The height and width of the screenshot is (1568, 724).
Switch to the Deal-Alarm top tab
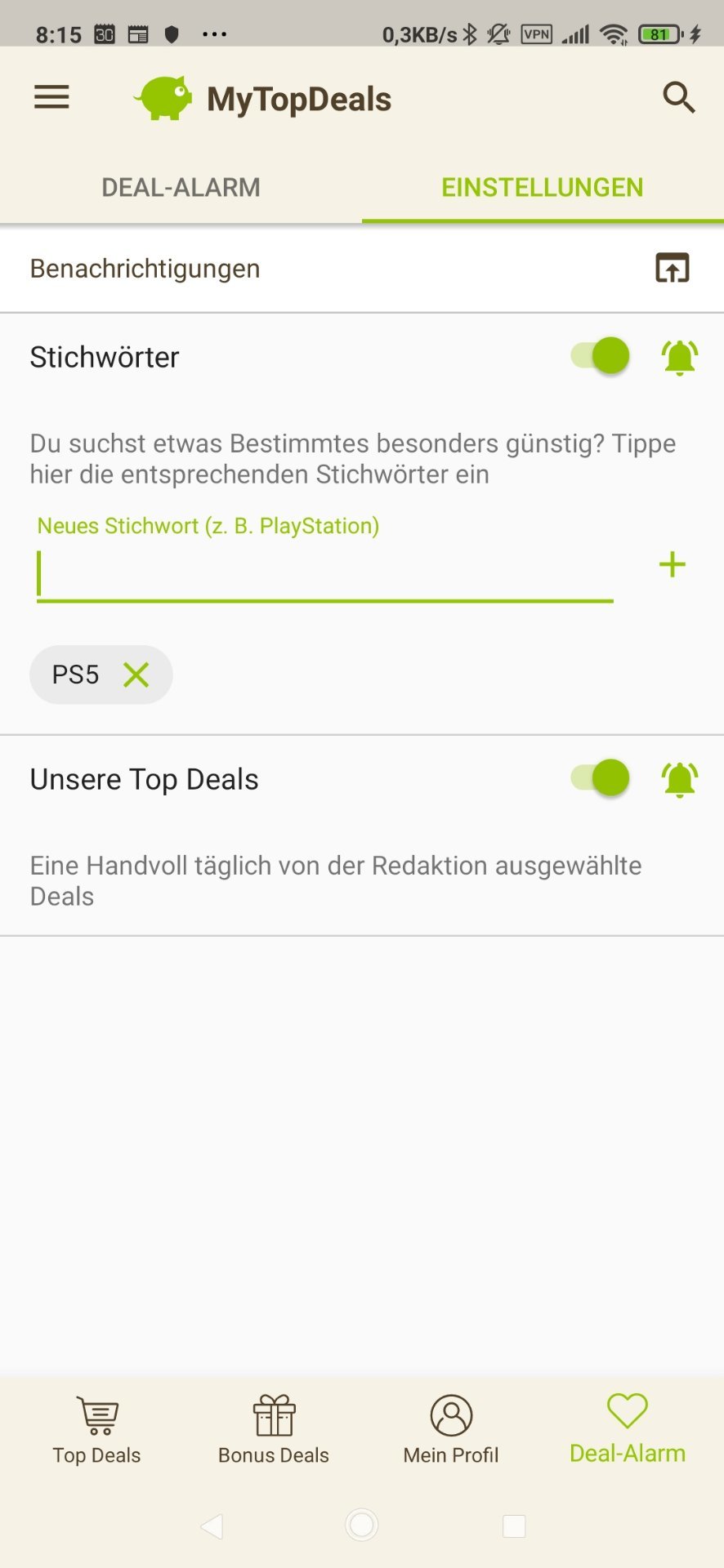[181, 187]
